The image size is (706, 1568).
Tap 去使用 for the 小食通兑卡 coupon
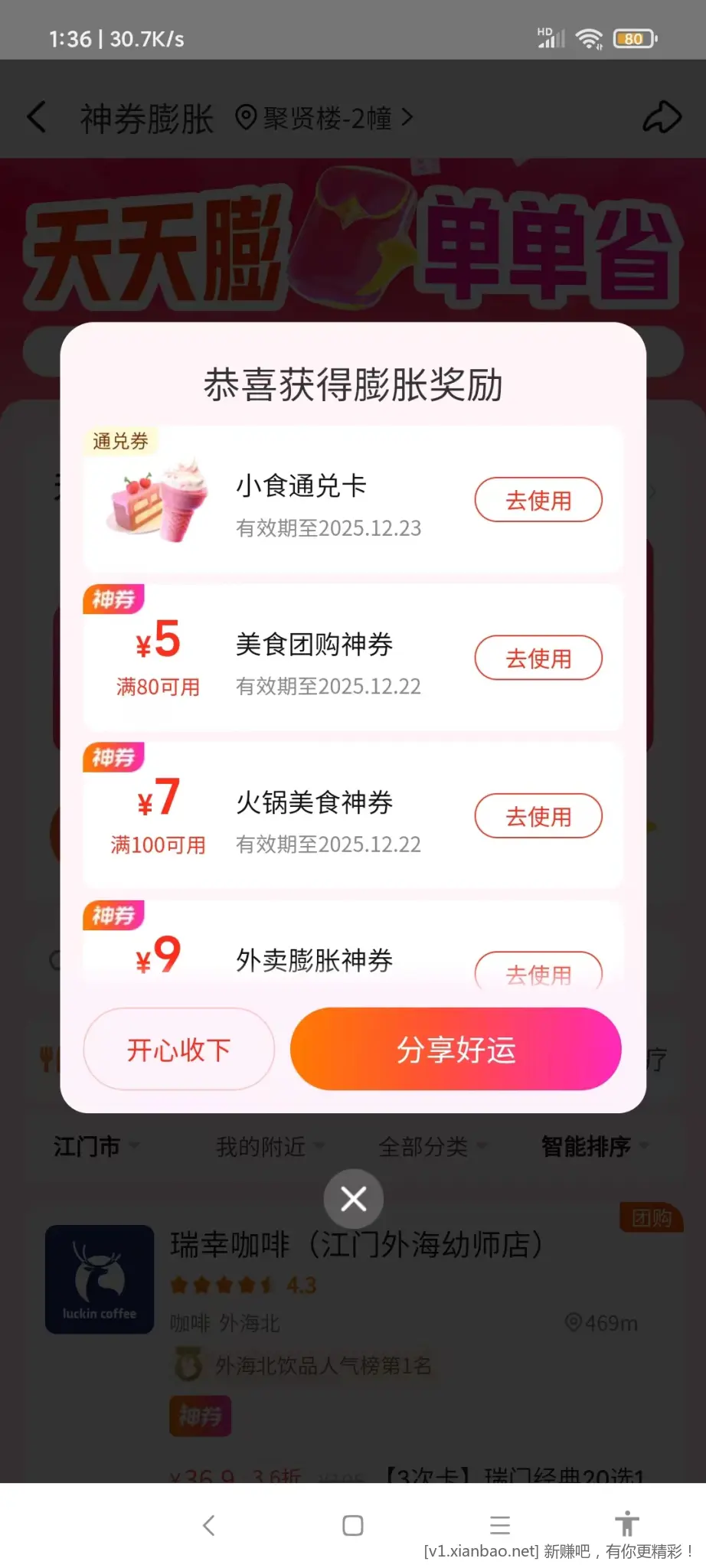tap(538, 499)
